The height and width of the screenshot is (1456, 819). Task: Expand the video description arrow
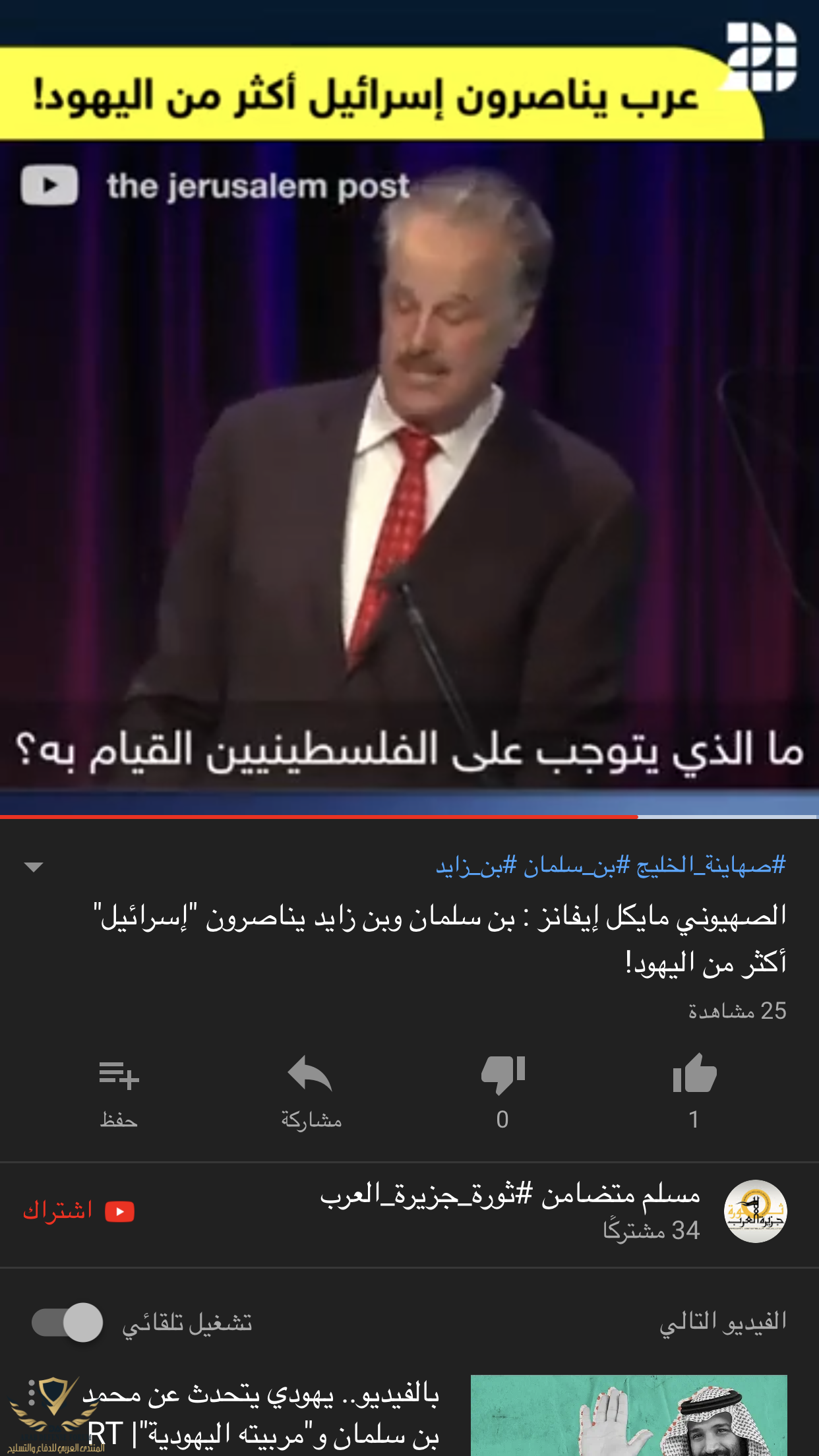pos(34,866)
